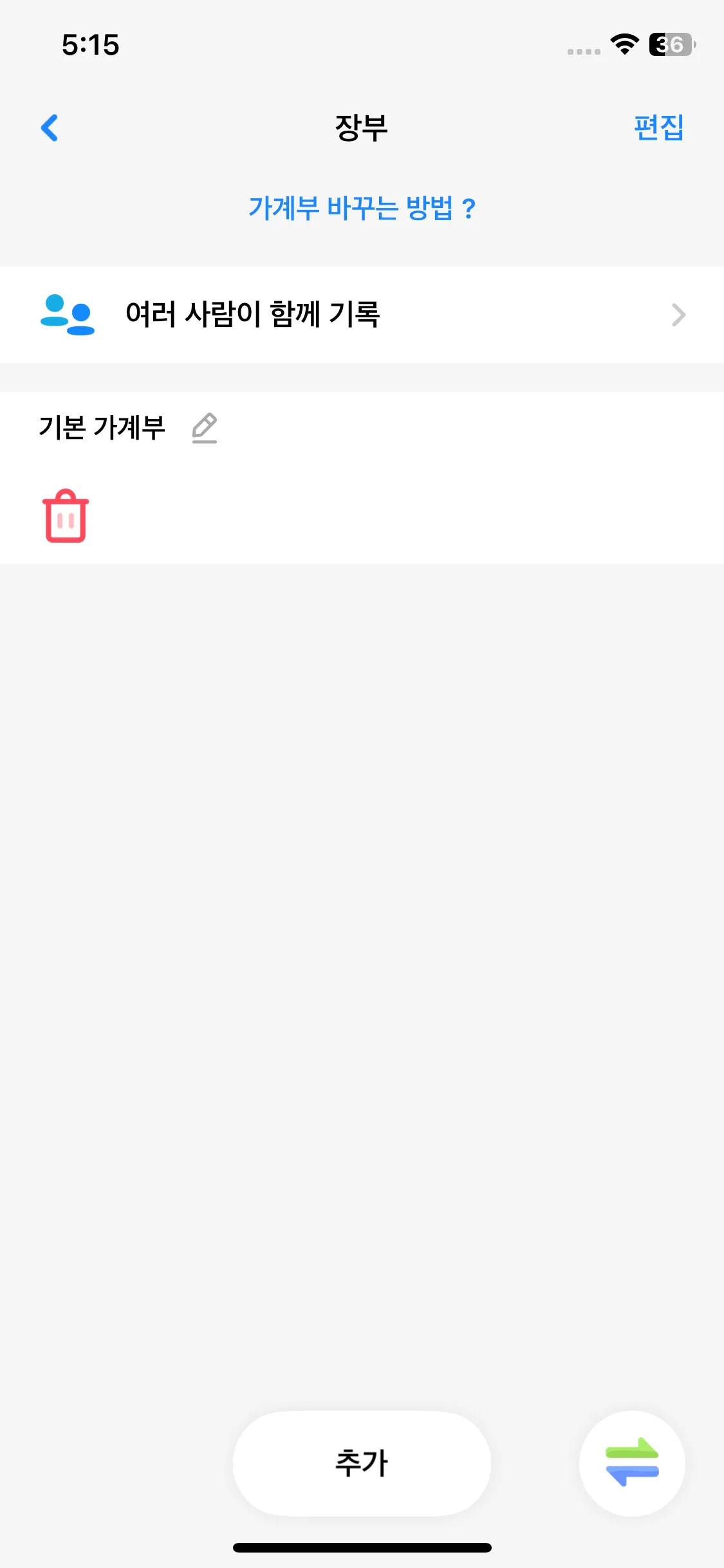Image resolution: width=724 pixels, height=1568 pixels.
Task: Open 여러 사람이 함께 기록
Action: point(362,315)
